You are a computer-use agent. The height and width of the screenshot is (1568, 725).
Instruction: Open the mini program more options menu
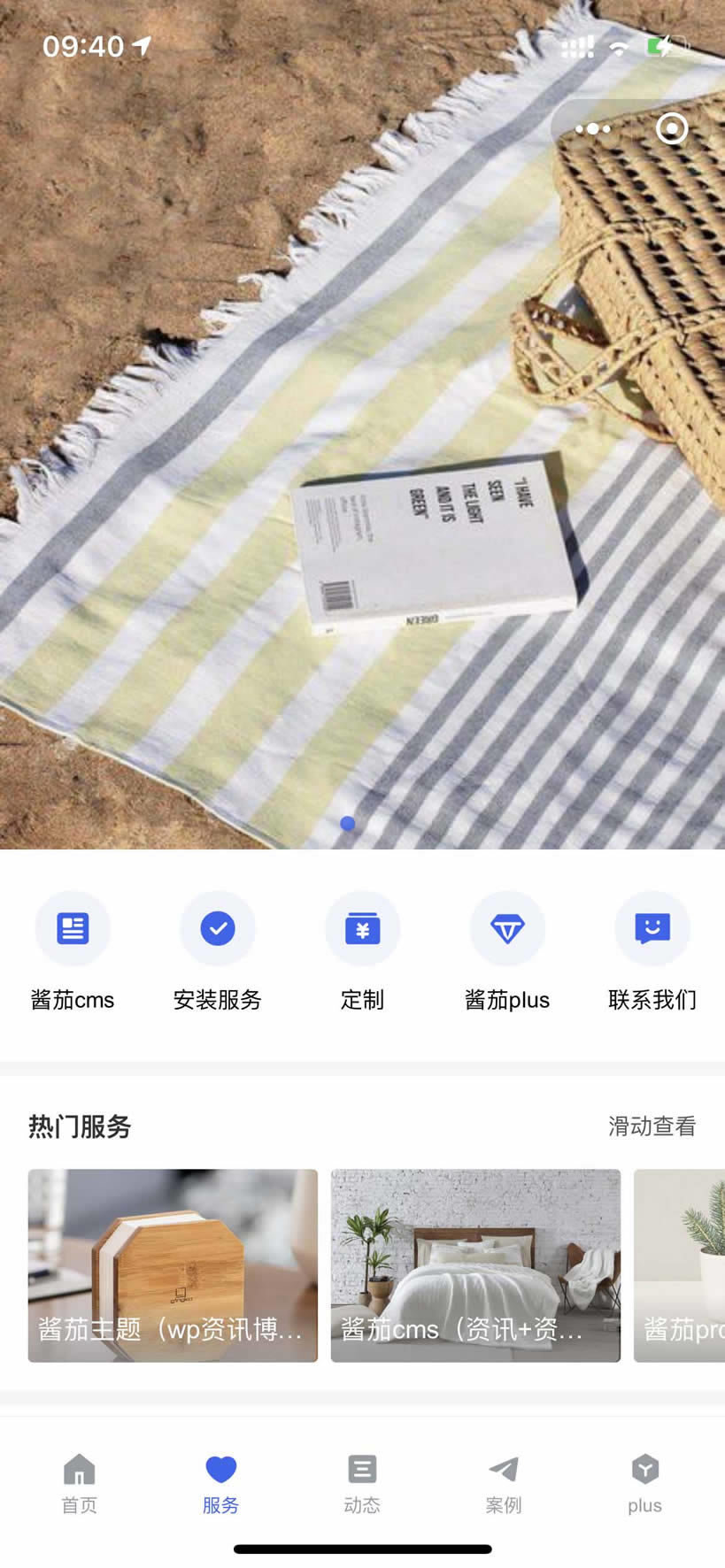592,129
